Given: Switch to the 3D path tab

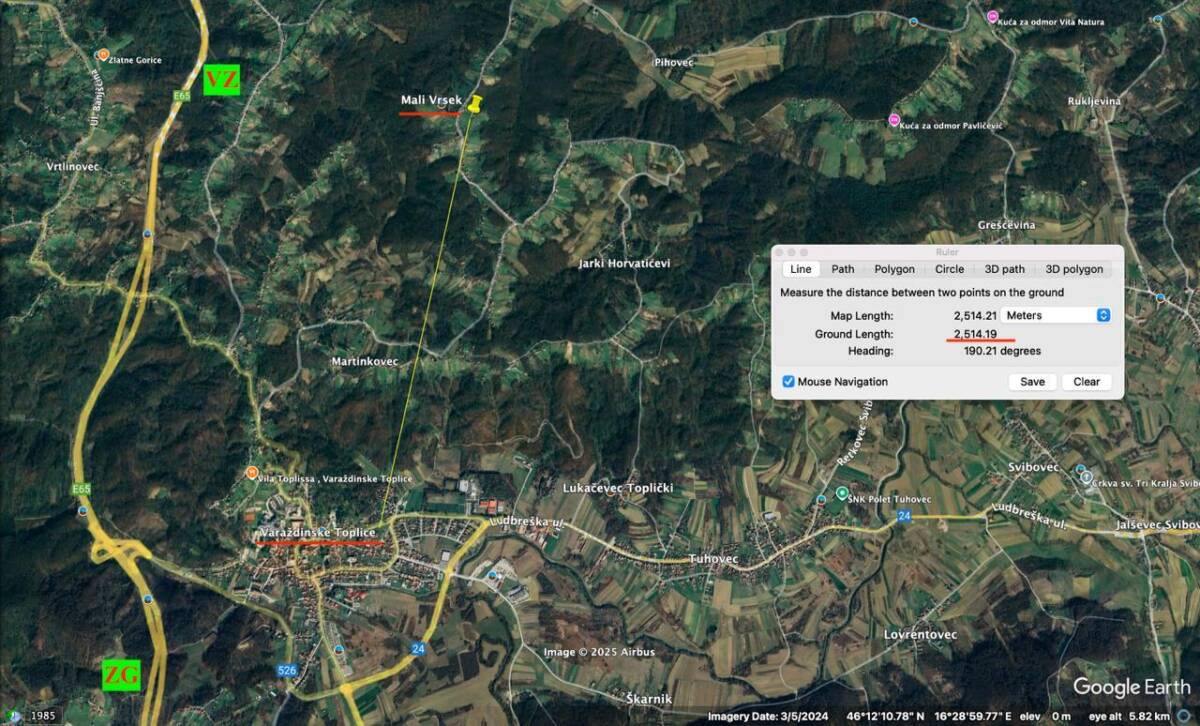Looking at the screenshot, I should [1004, 269].
